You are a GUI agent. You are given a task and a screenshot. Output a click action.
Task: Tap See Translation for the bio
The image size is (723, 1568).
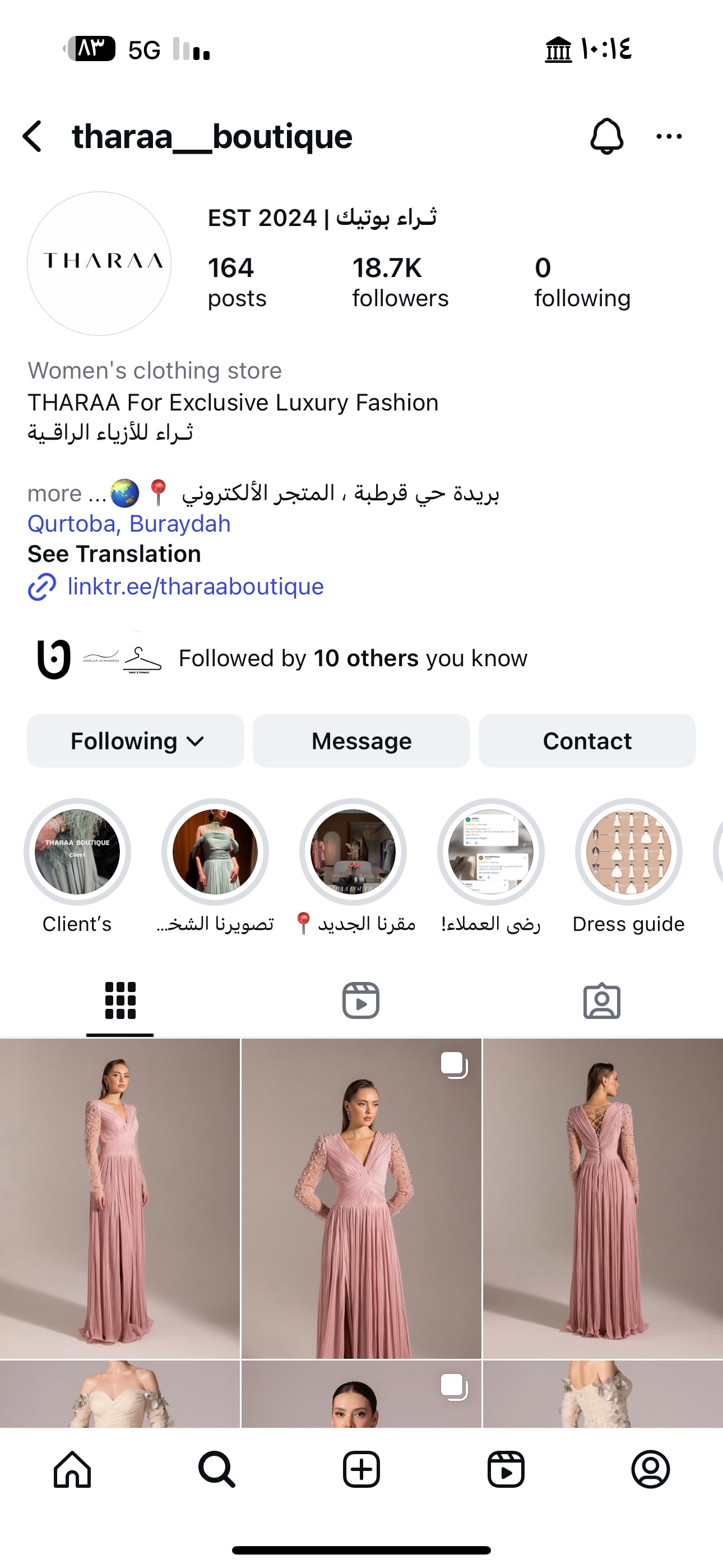tap(114, 554)
